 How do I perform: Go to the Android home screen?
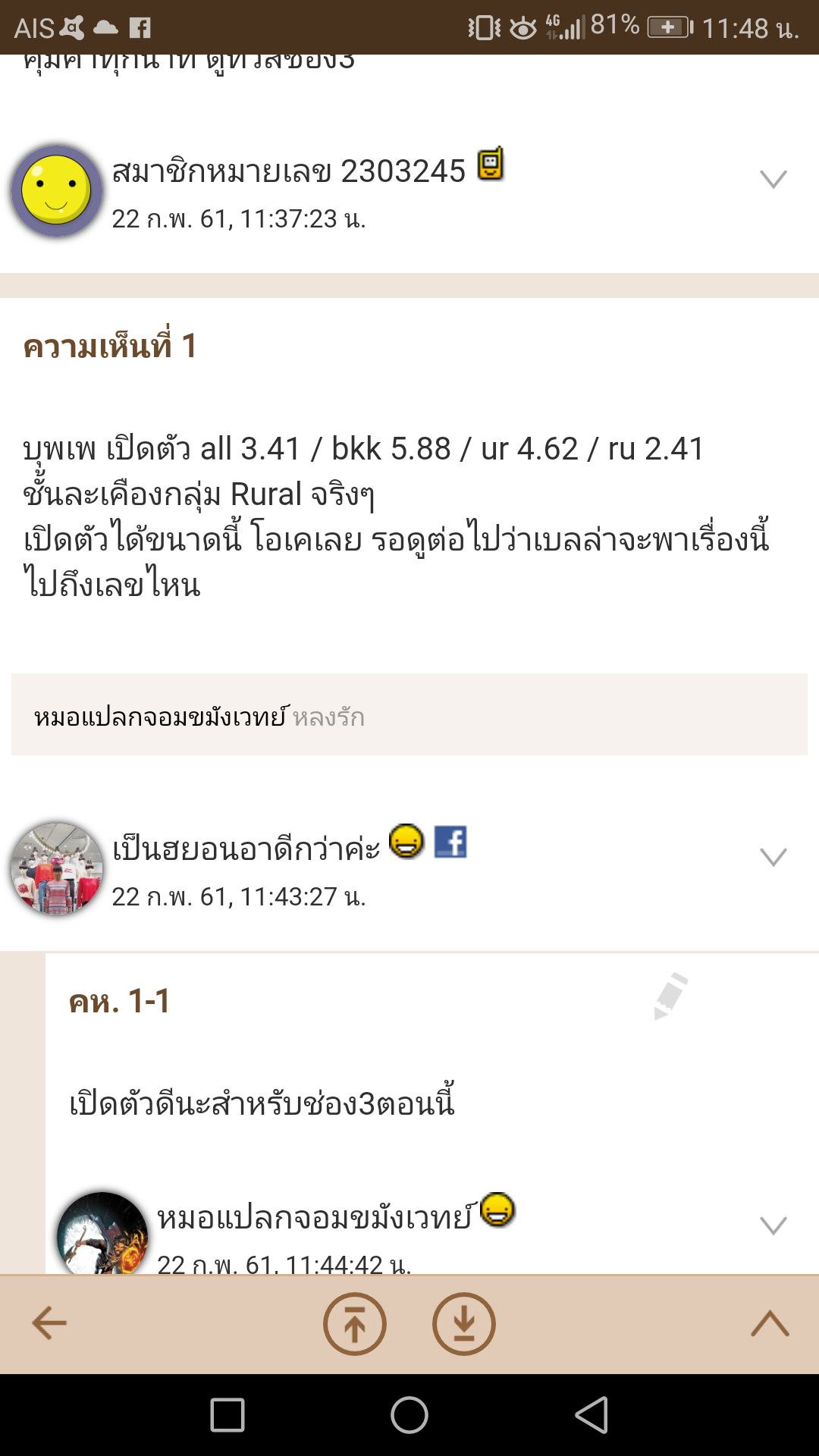point(409,1415)
